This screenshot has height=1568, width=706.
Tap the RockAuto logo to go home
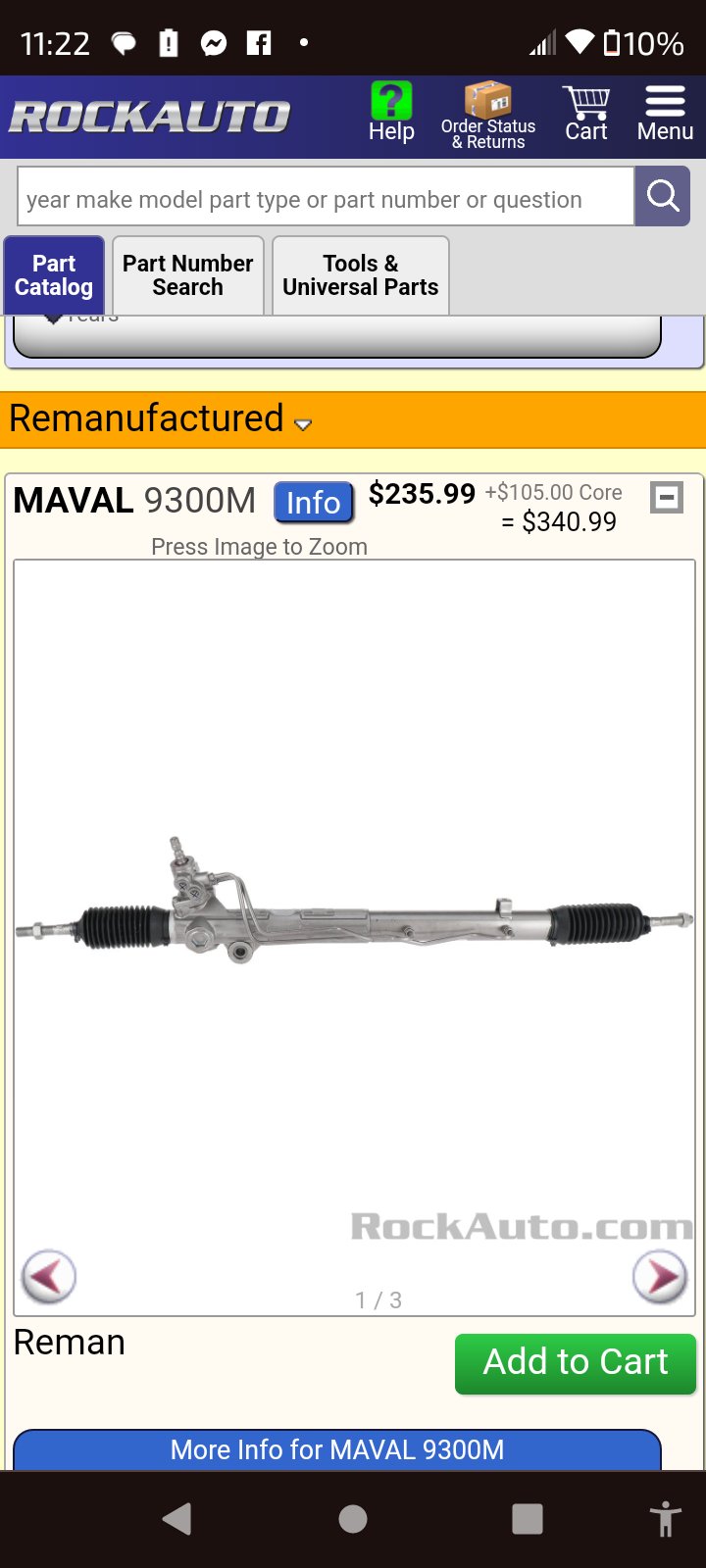pos(150,118)
